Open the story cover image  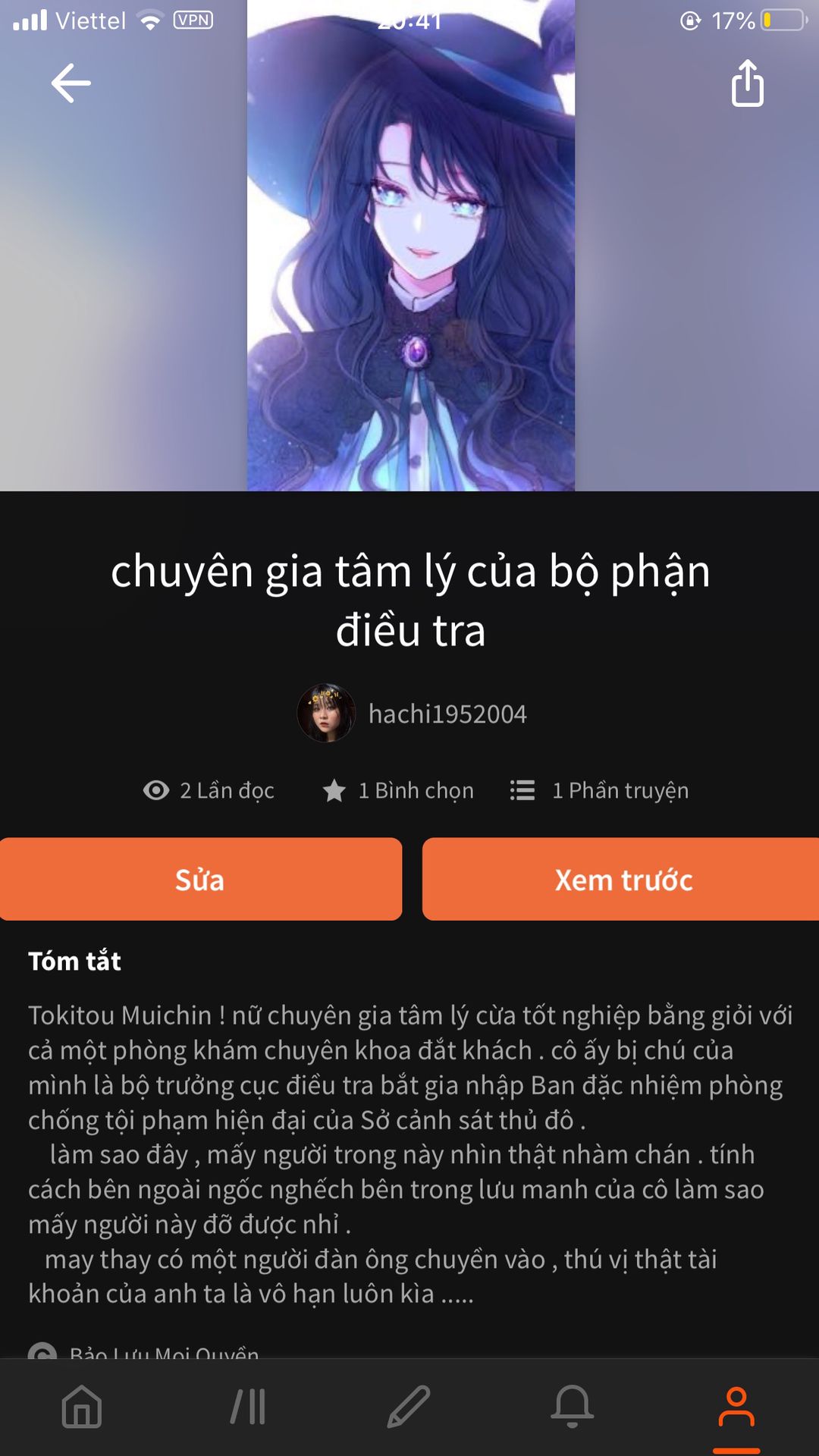click(411, 245)
